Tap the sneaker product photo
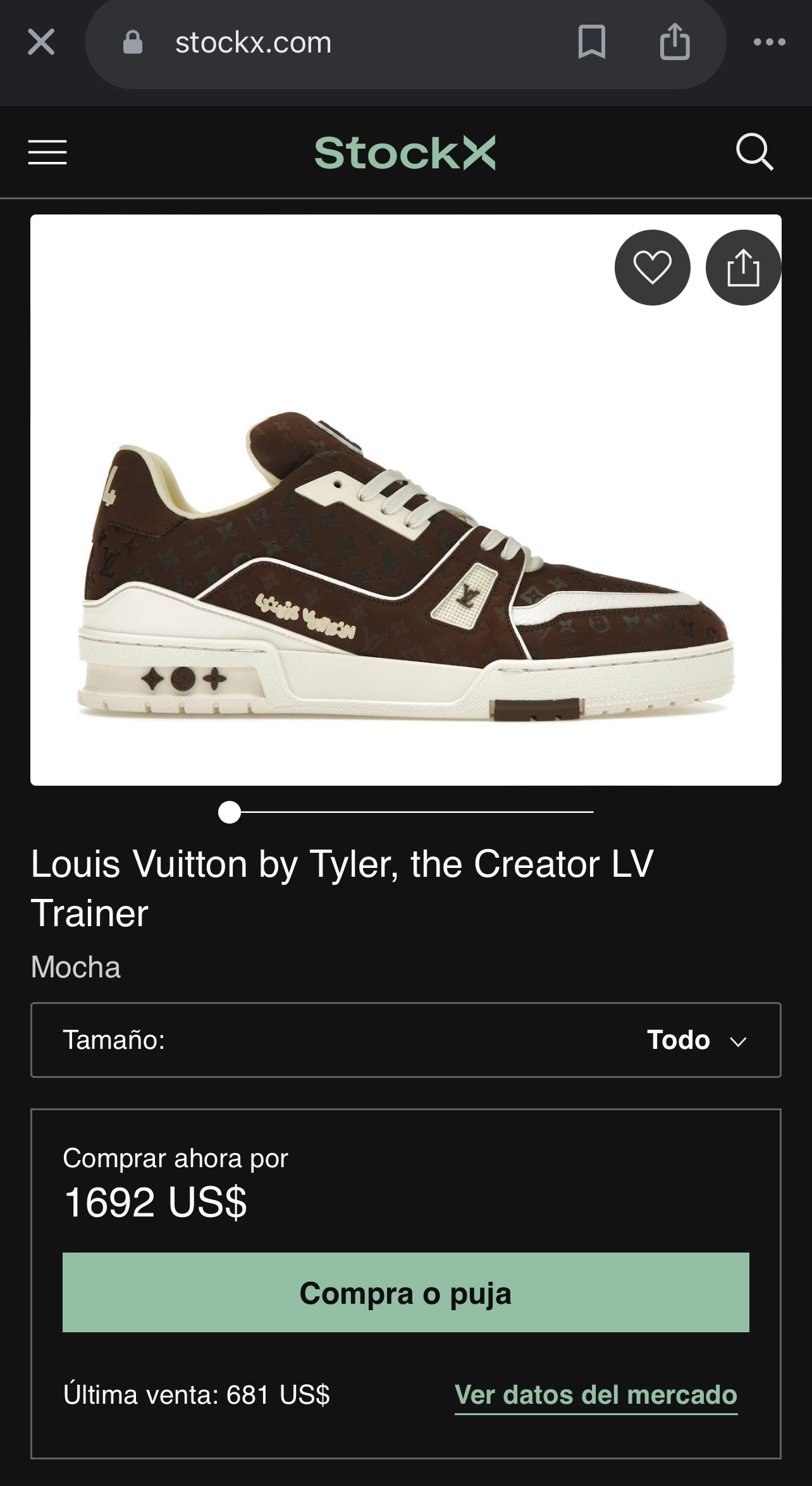The height and width of the screenshot is (1486, 812). pyautogui.click(x=406, y=569)
